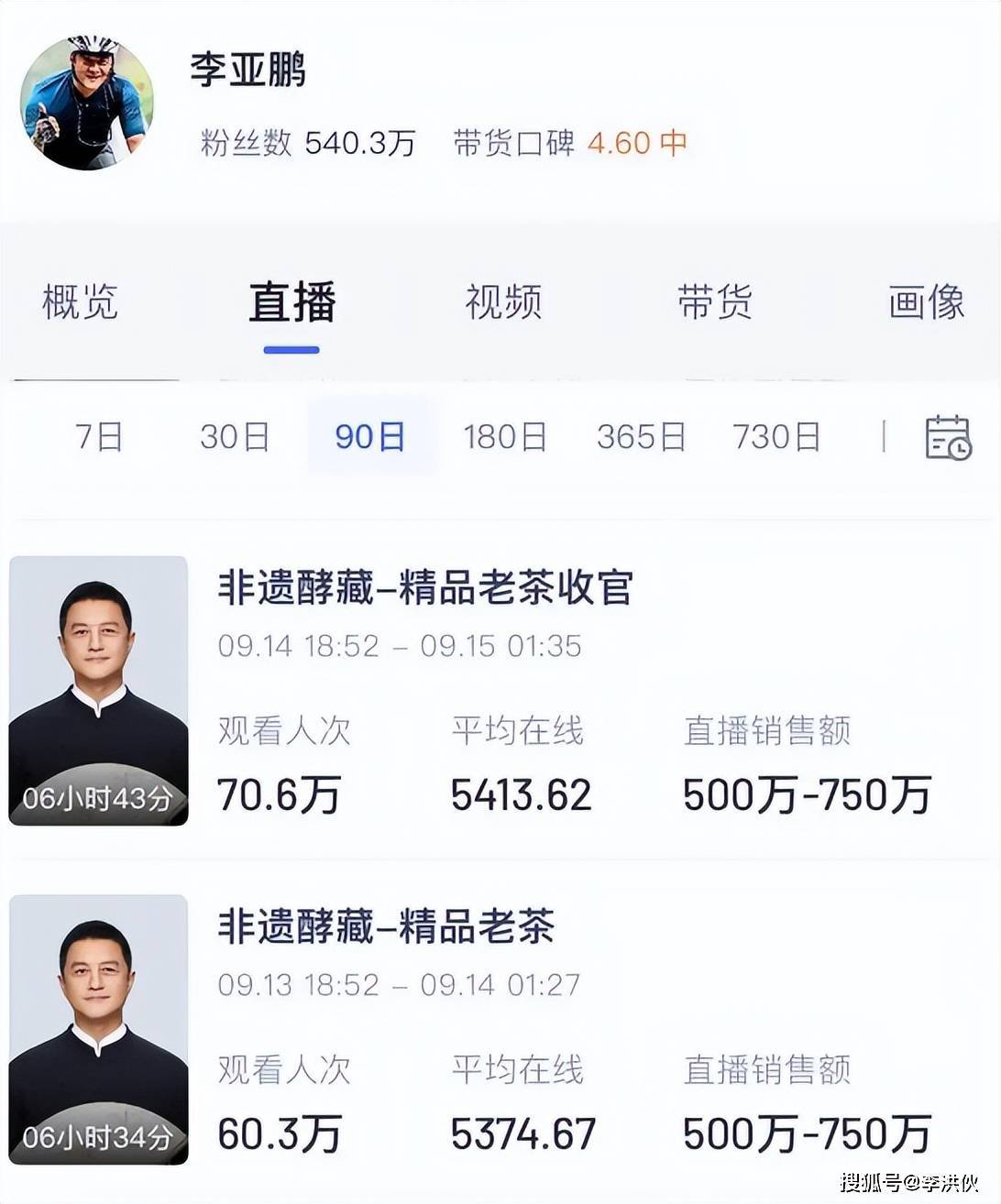Switch to the 画像 tab
The width and height of the screenshot is (1001, 1204).
(x=926, y=302)
